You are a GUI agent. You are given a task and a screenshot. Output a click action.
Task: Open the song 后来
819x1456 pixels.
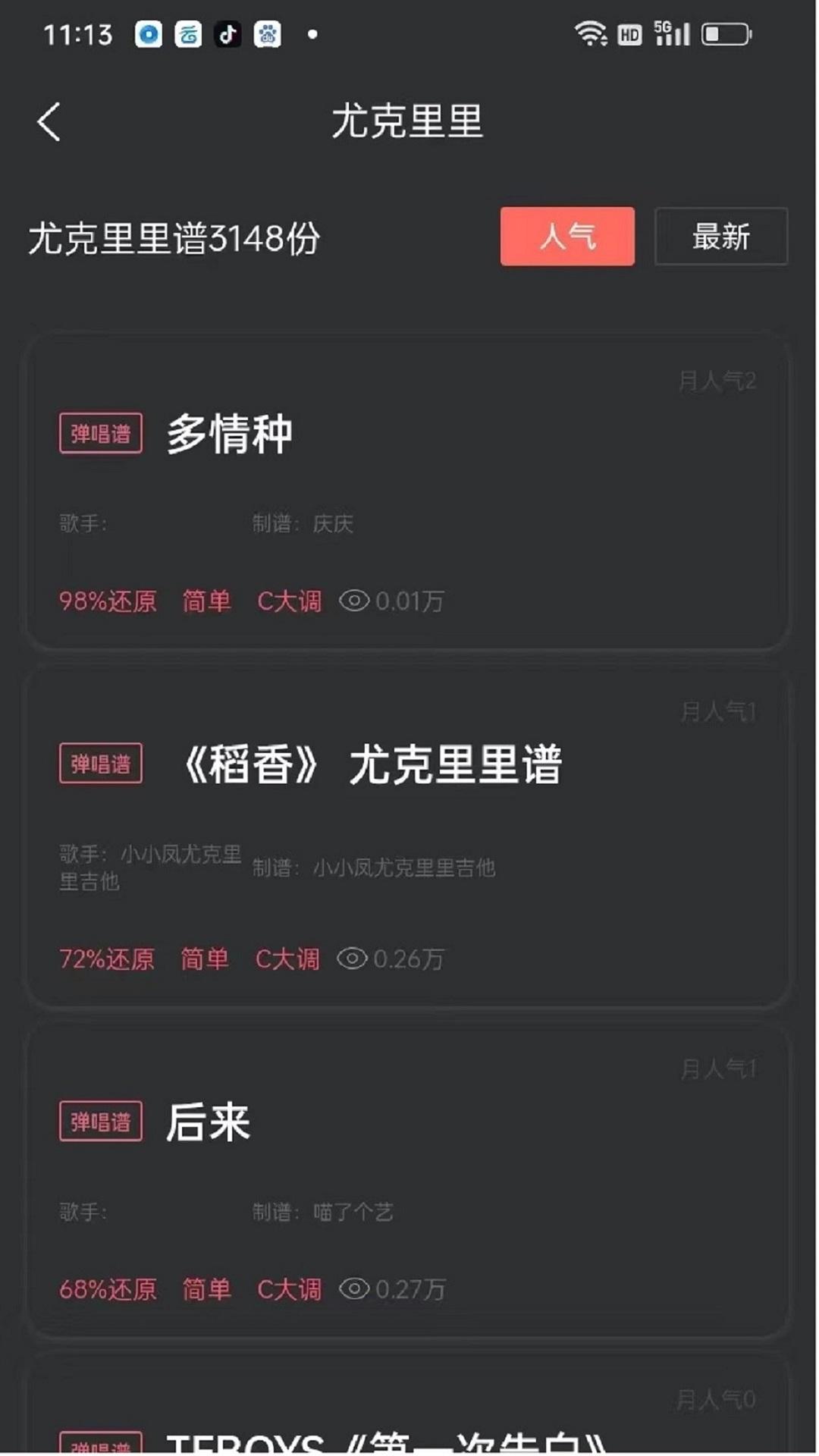point(209,1123)
